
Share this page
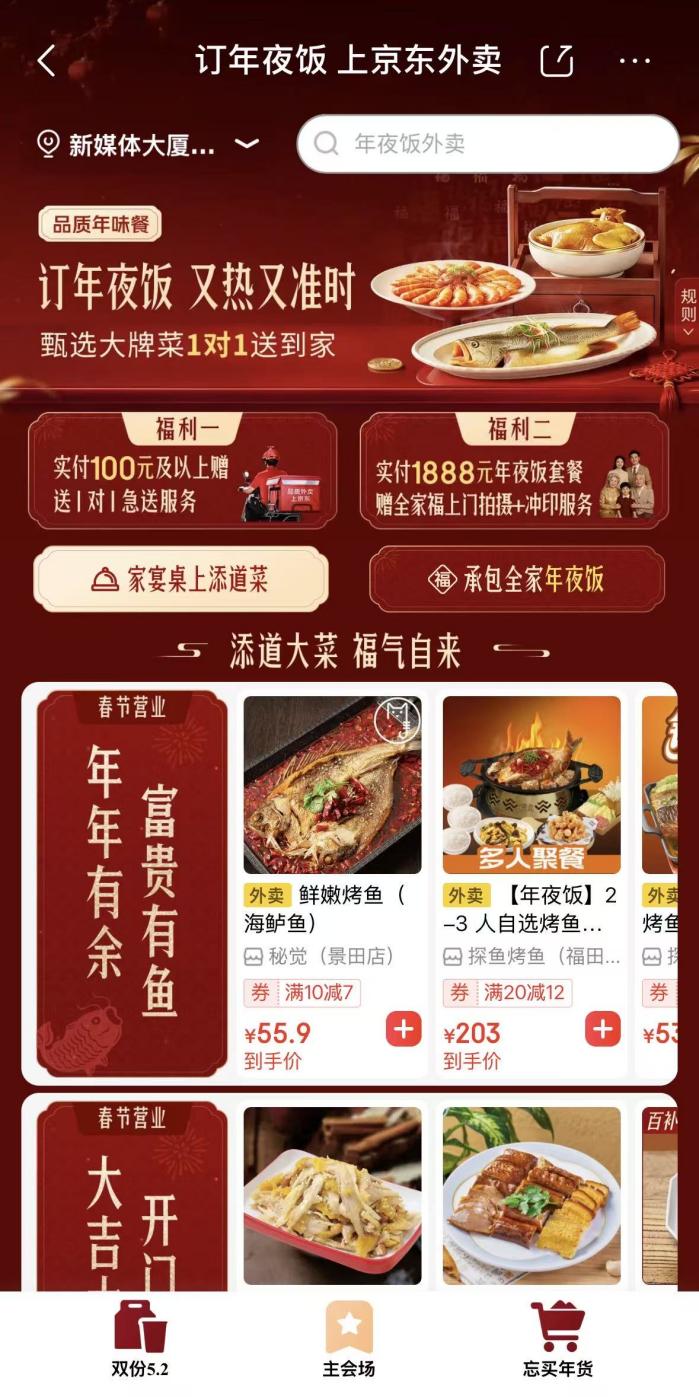tap(557, 61)
